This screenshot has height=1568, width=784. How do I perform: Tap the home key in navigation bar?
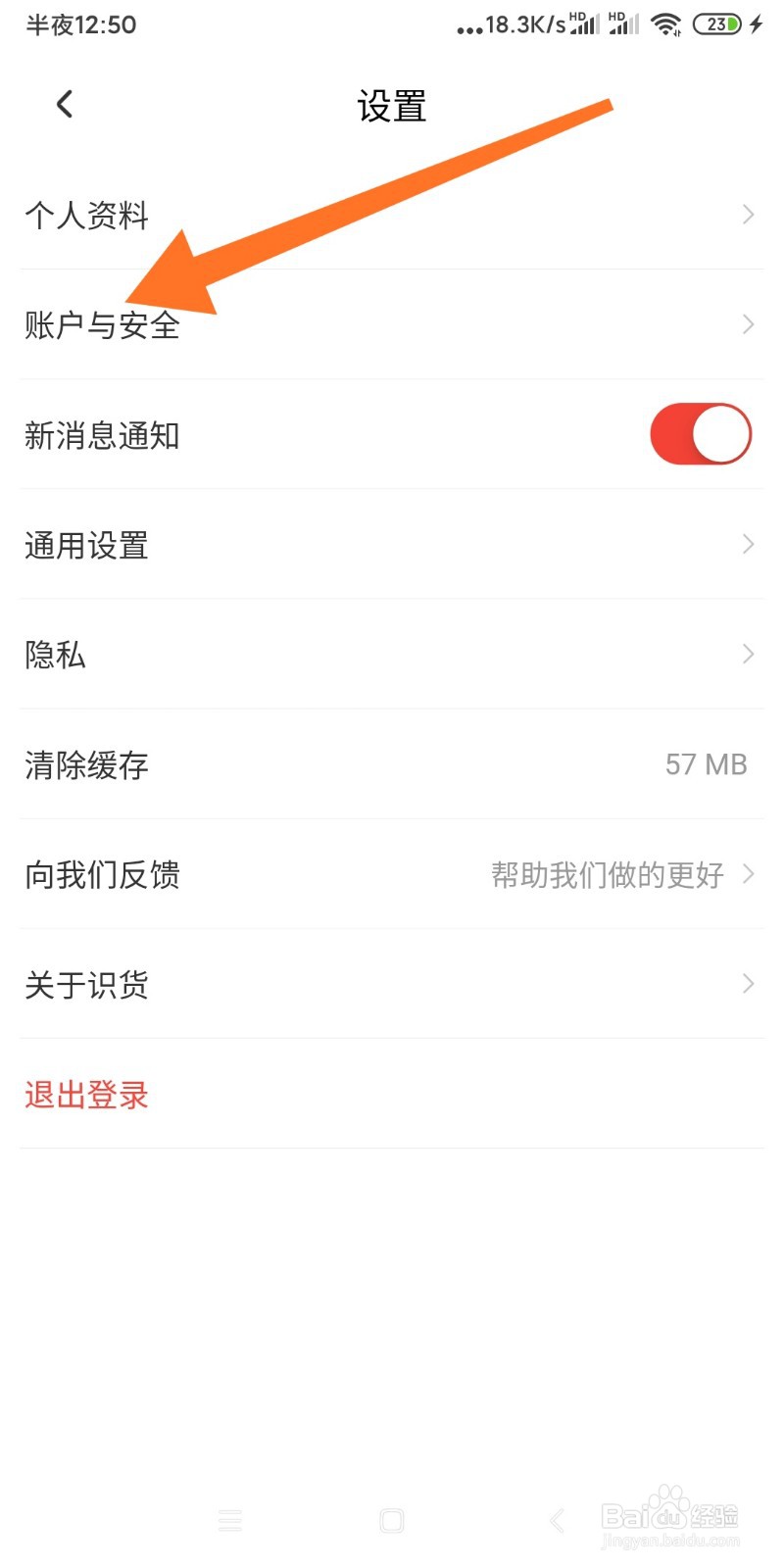pos(391,1520)
